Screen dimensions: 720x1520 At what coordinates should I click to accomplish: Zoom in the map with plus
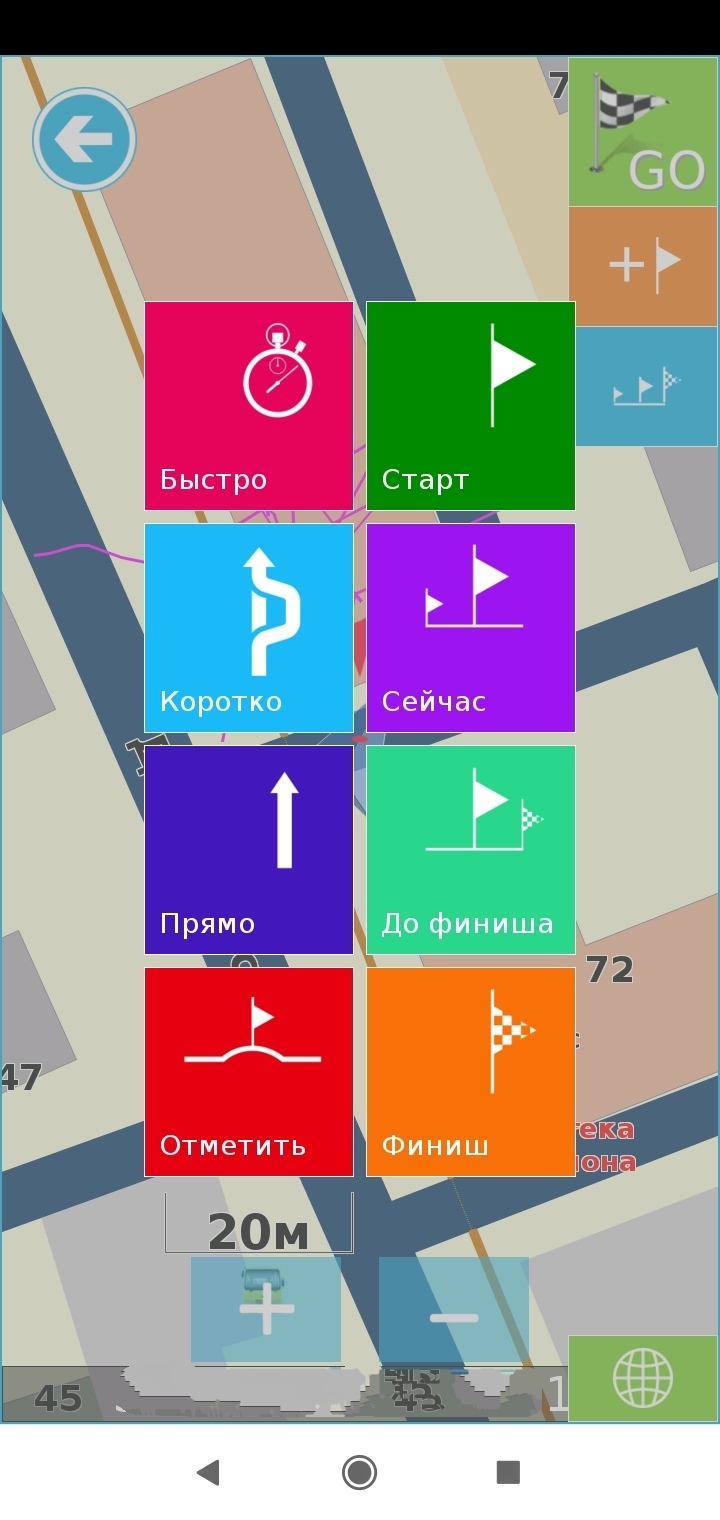[266, 1308]
